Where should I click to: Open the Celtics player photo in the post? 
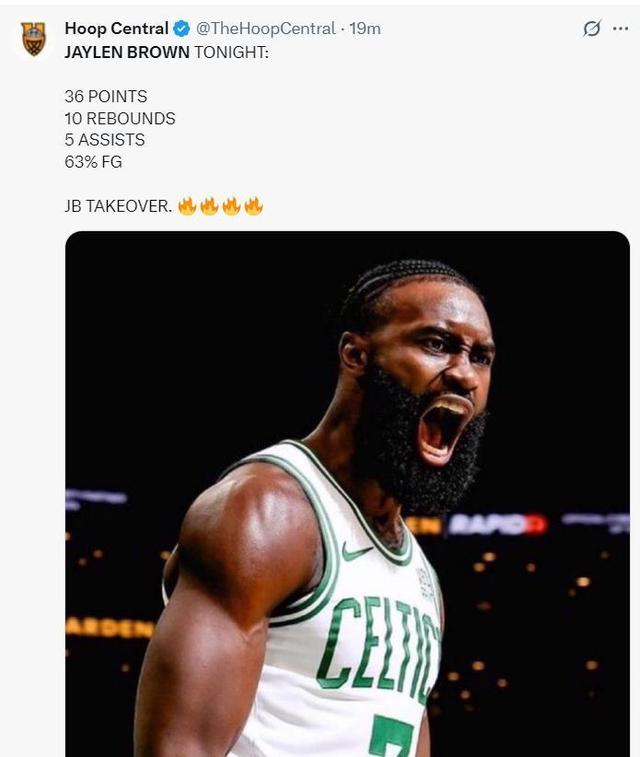[x=347, y=493]
